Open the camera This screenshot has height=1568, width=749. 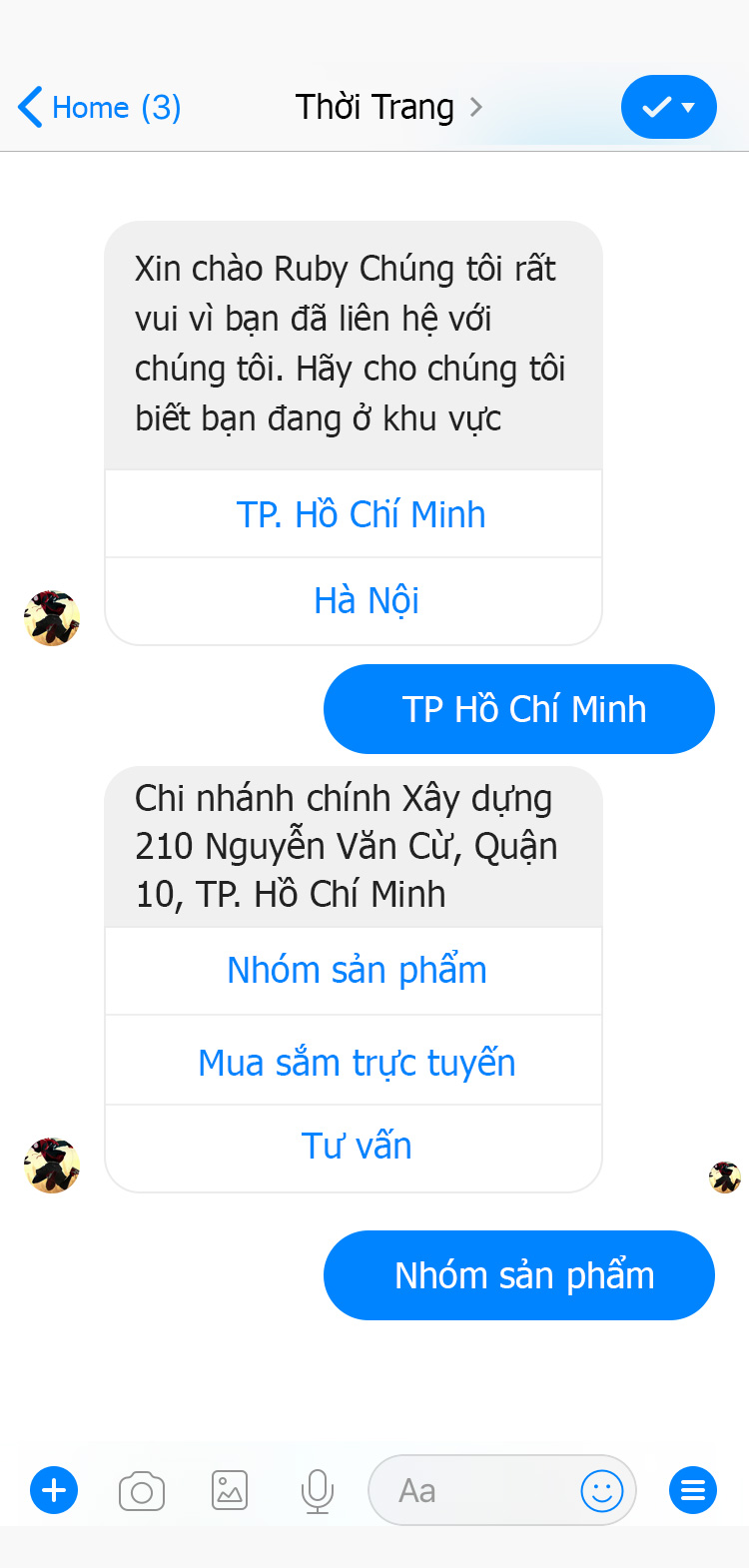click(x=142, y=1491)
